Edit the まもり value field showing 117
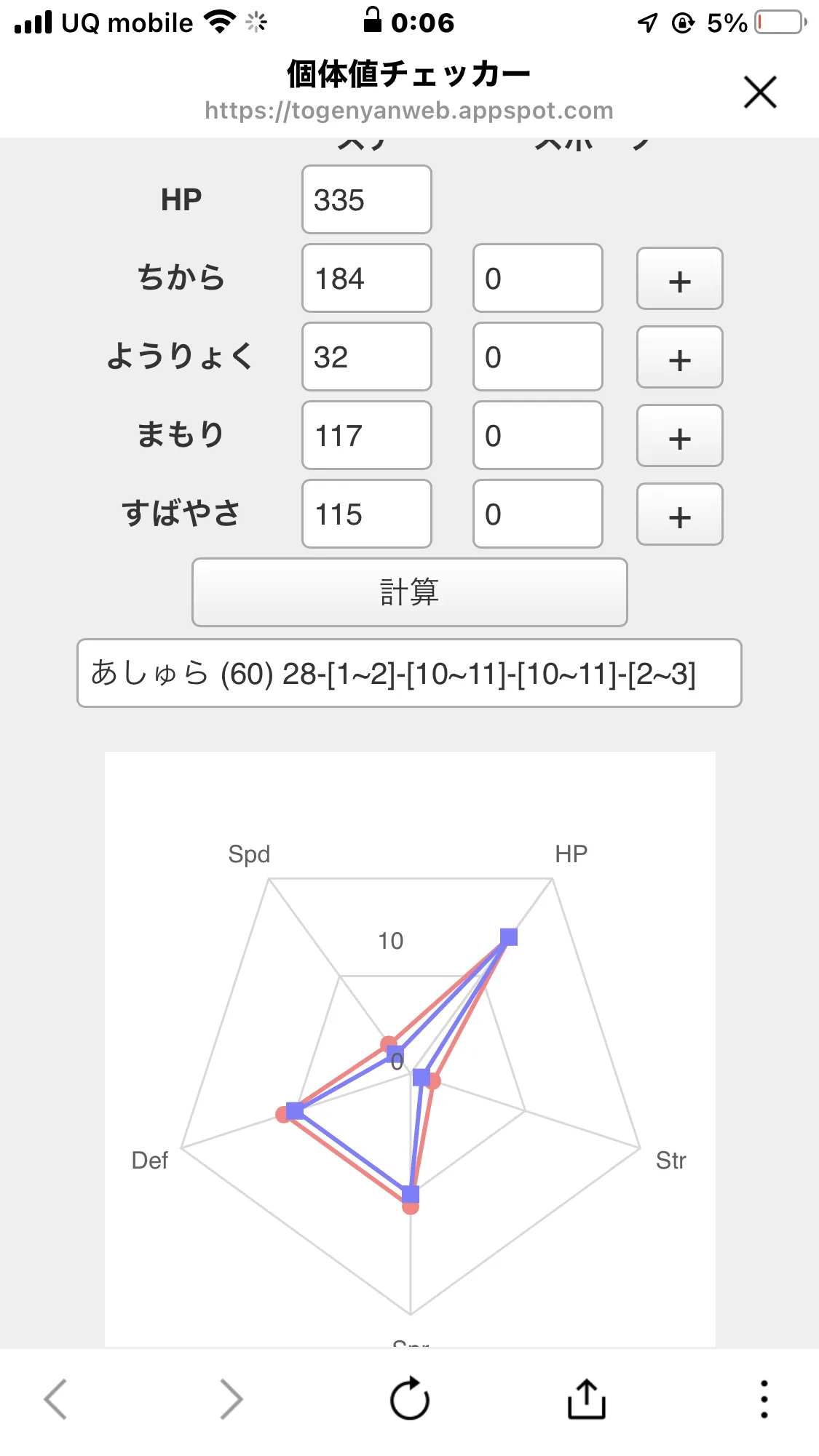Image resolution: width=819 pixels, height=1456 pixels. 367,435
